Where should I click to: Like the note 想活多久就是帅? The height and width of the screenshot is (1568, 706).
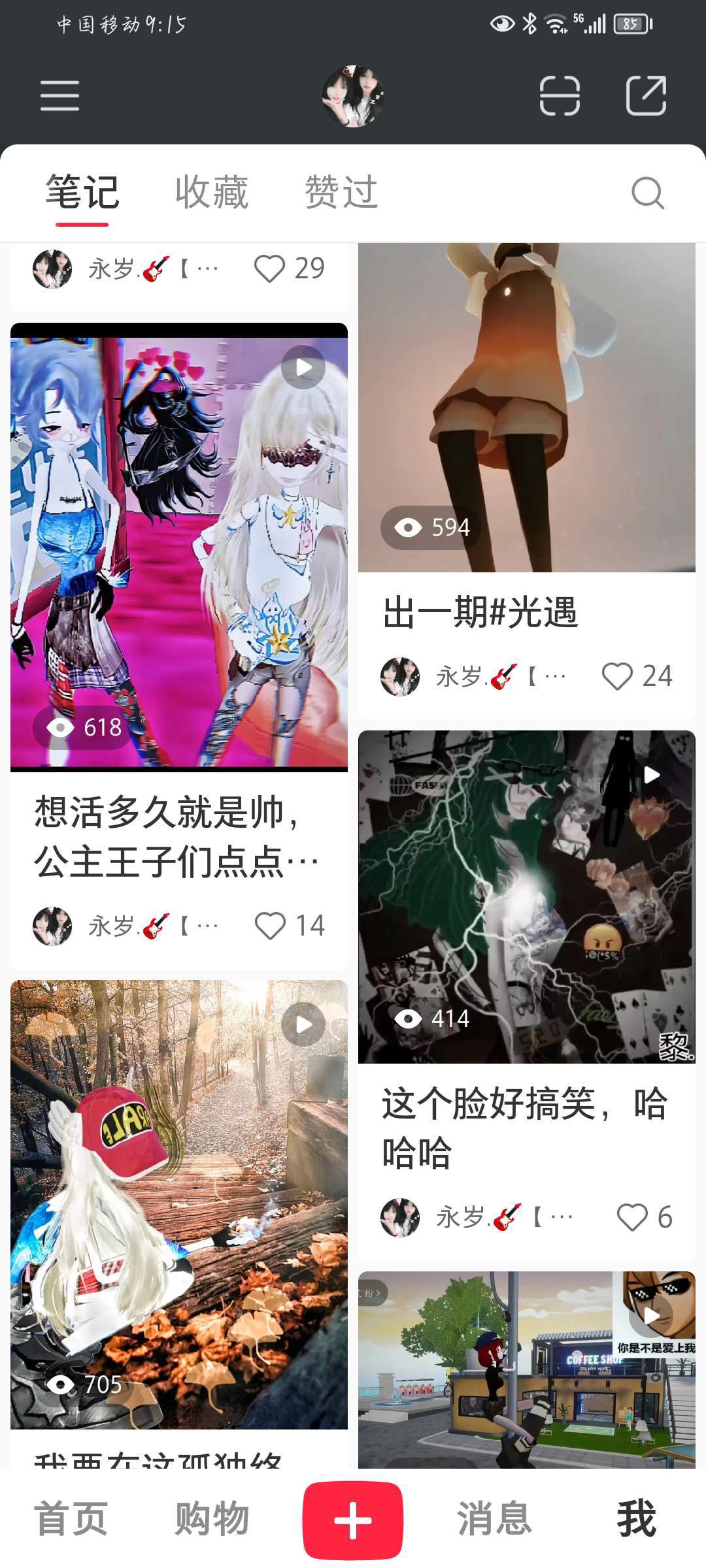(x=269, y=926)
